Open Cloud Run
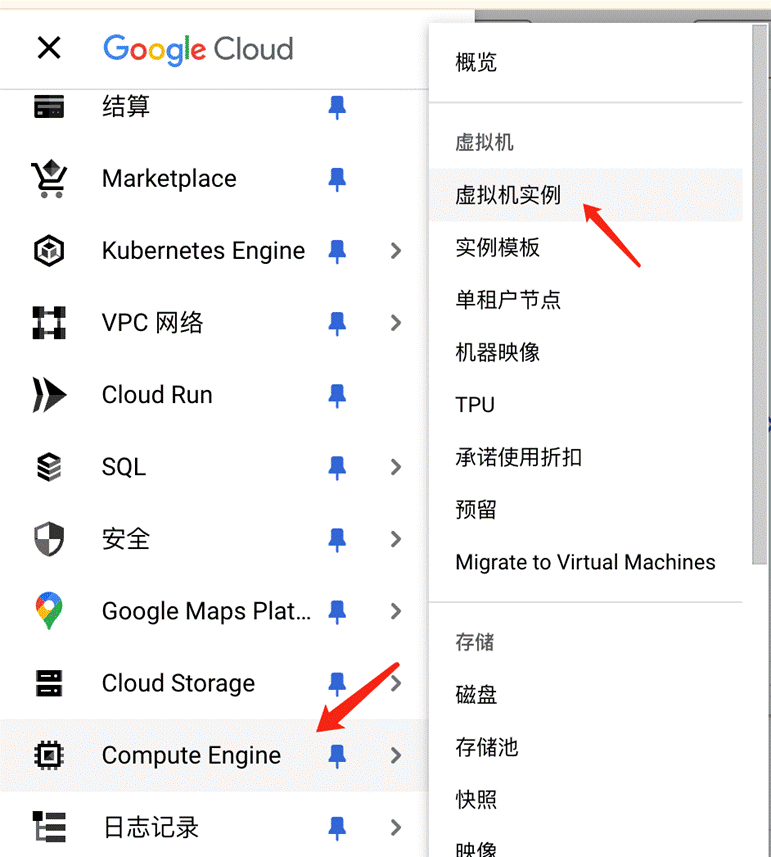The image size is (771, 857). click(x=157, y=395)
